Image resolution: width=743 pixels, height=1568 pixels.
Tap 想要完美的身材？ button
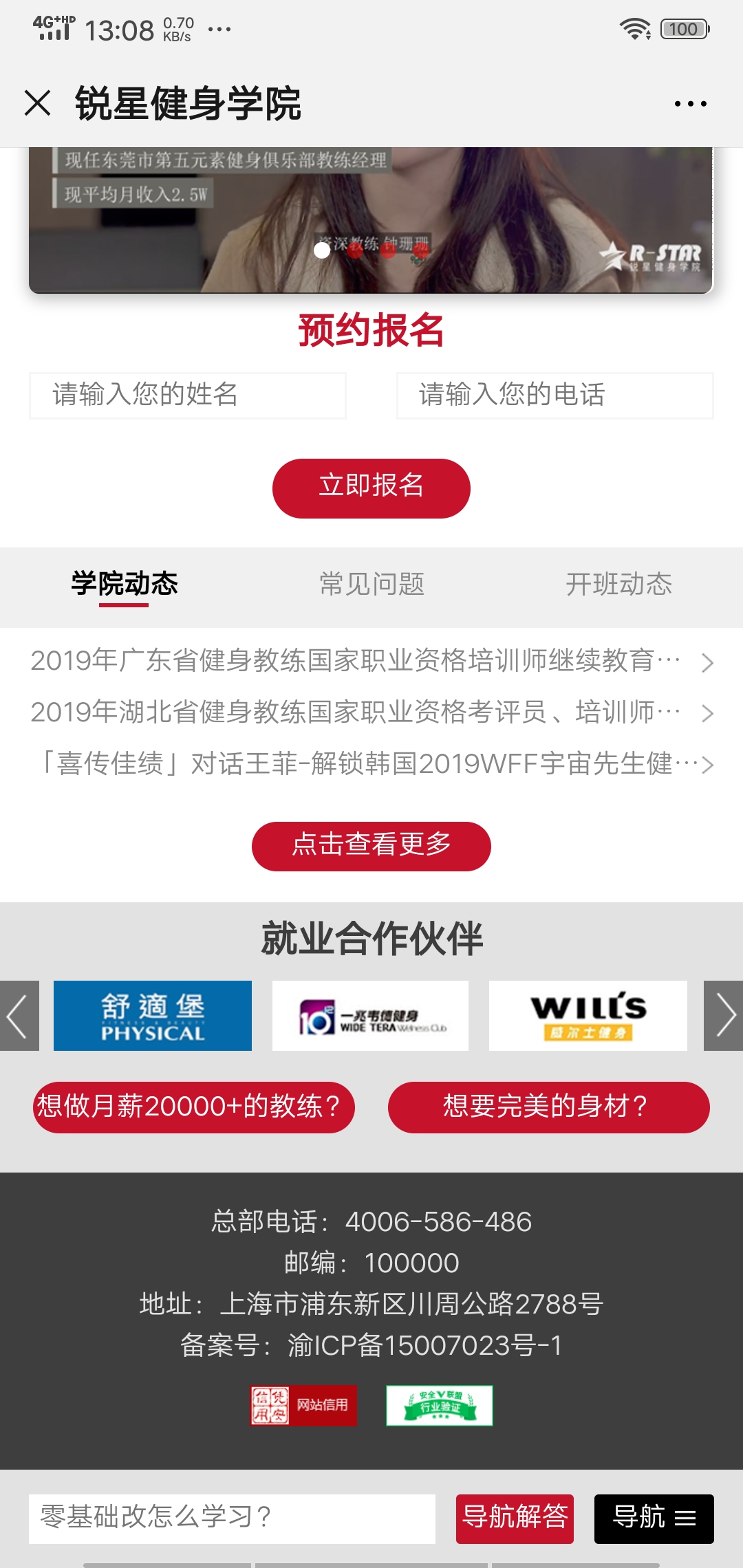click(548, 1107)
